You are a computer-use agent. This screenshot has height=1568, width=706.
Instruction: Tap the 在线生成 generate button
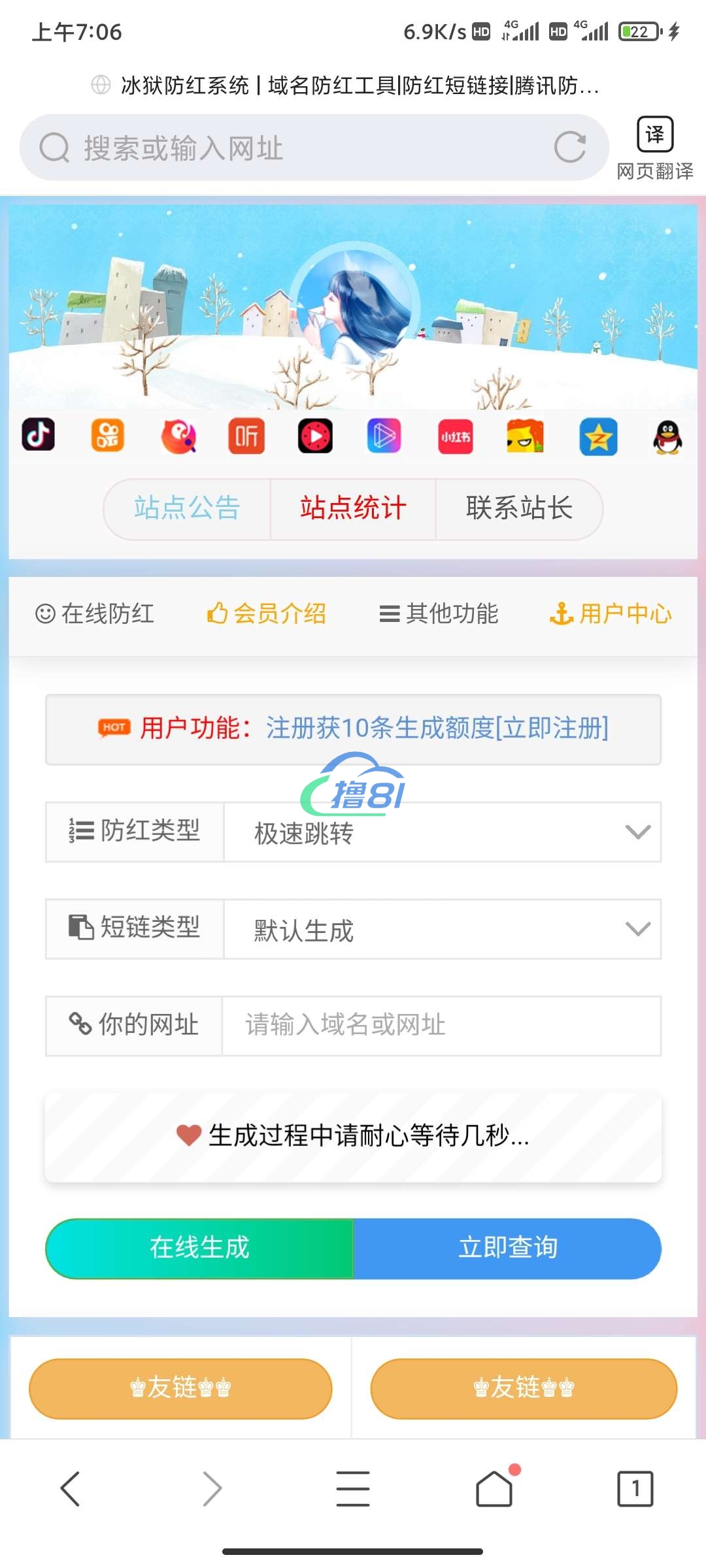[x=199, y=1248]
